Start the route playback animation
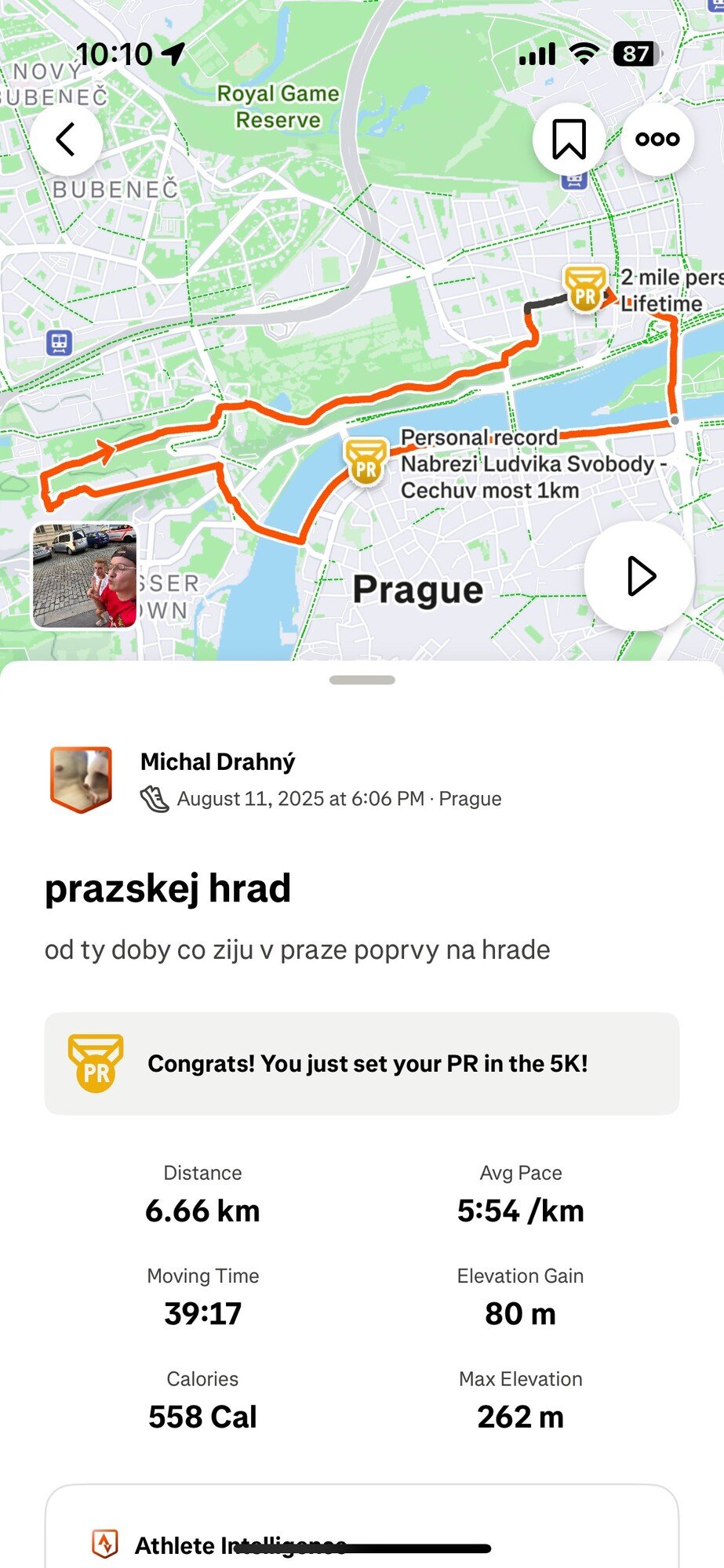The height and width of the screenshot is (1568, 724). pos(639,576)
